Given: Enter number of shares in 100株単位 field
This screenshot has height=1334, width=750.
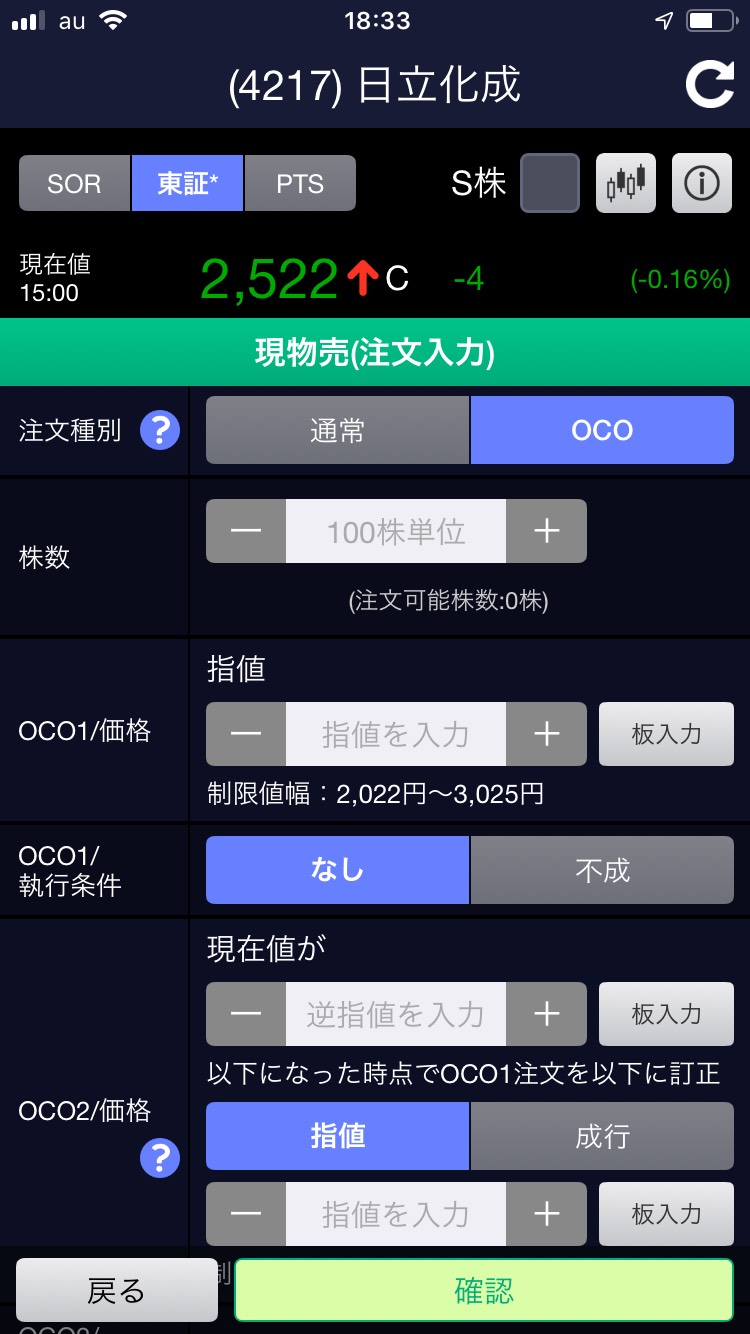Looking at the screenshot, I should click(396, 531).
